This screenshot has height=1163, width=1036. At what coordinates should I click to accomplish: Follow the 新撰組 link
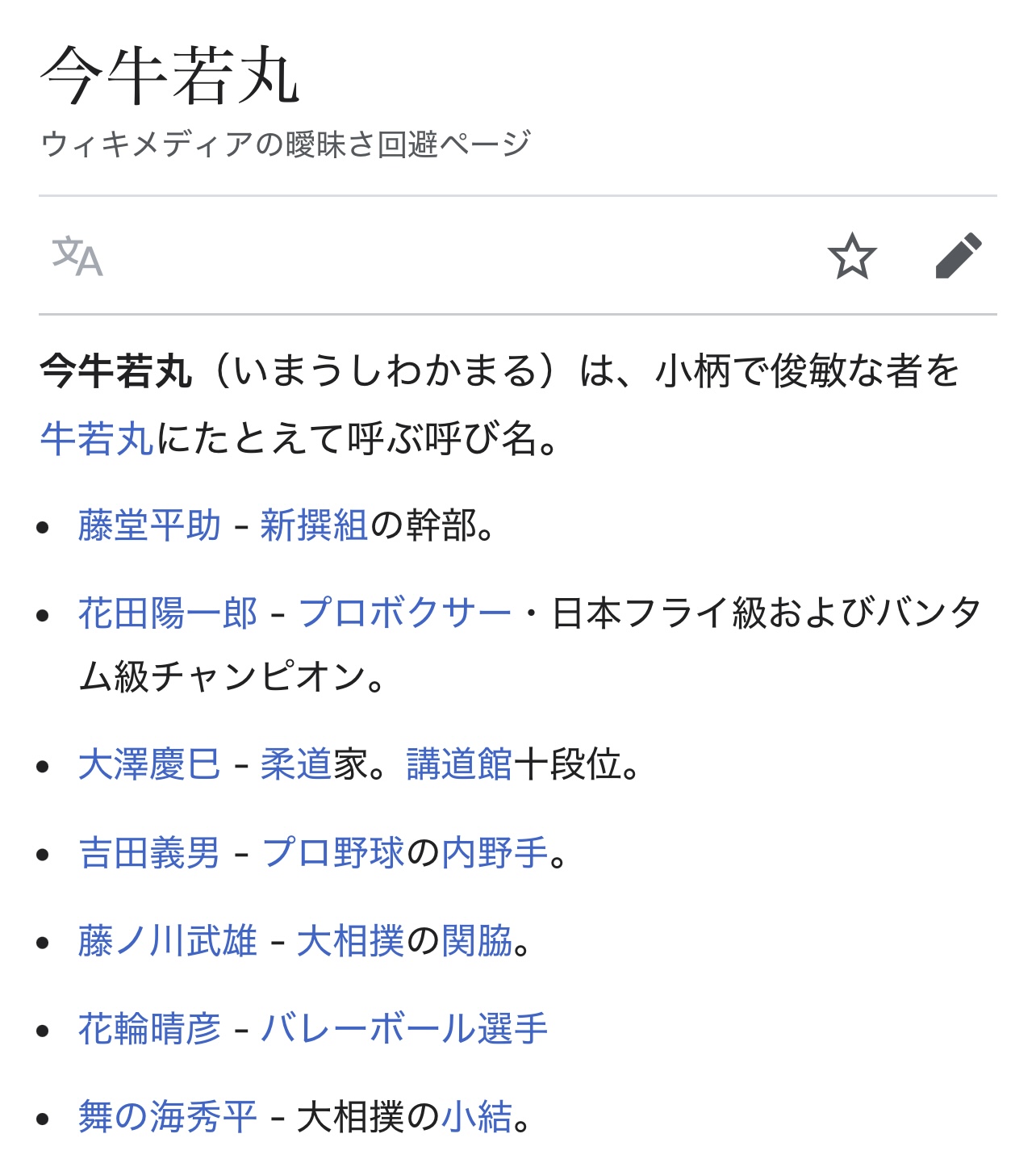pyautogui.click(x=314, y=525)
